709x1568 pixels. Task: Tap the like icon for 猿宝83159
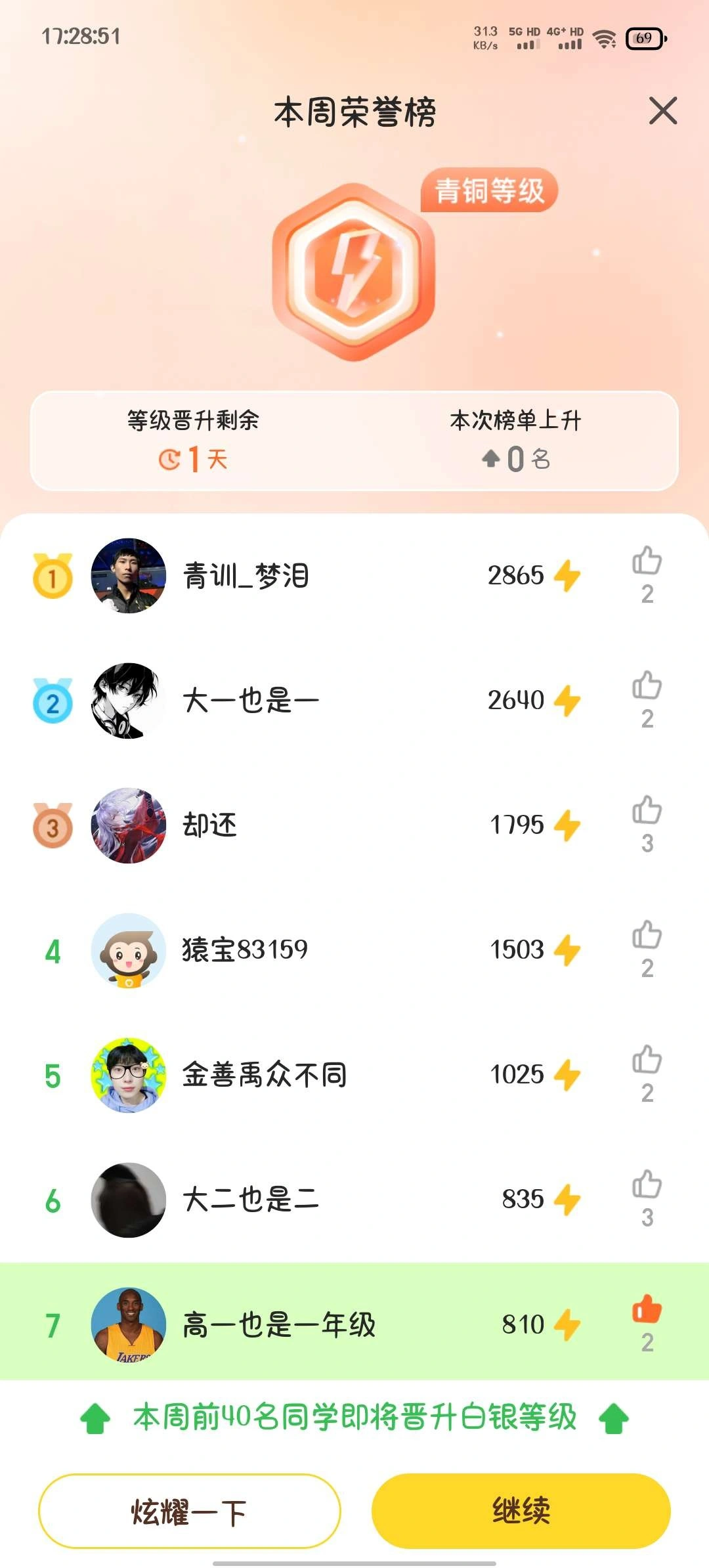(x=647, y=936)
